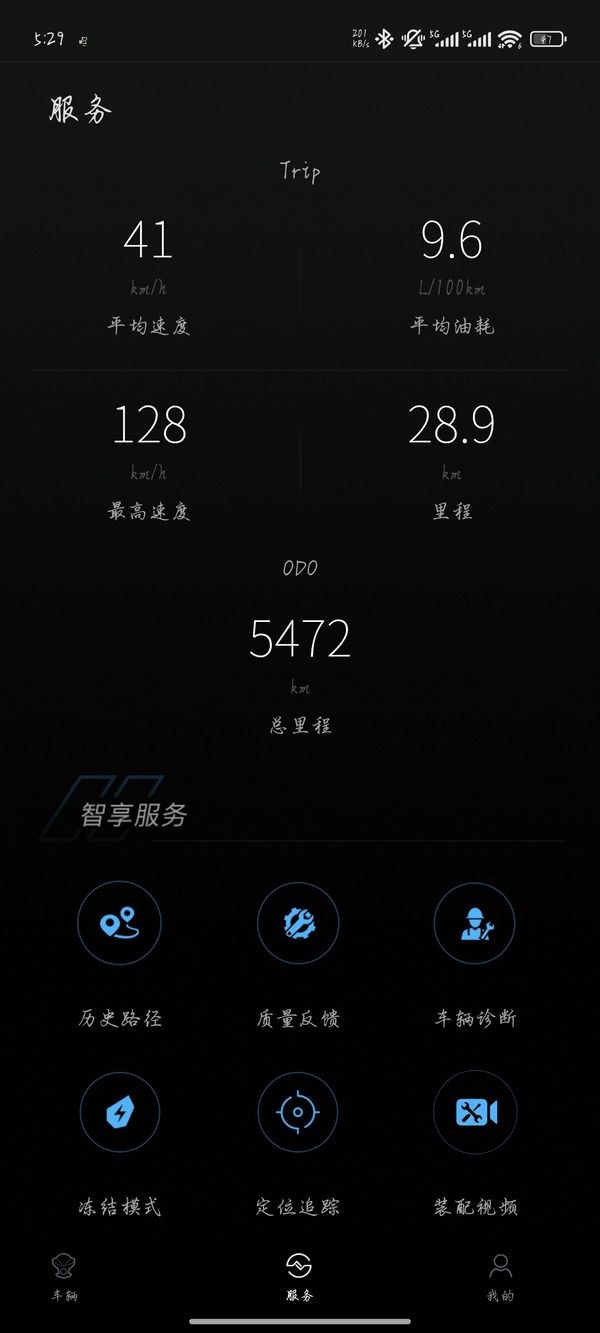Switch to the 车辆 tab
This screenshot has height=1333, width=600.
click(65, 1276)
